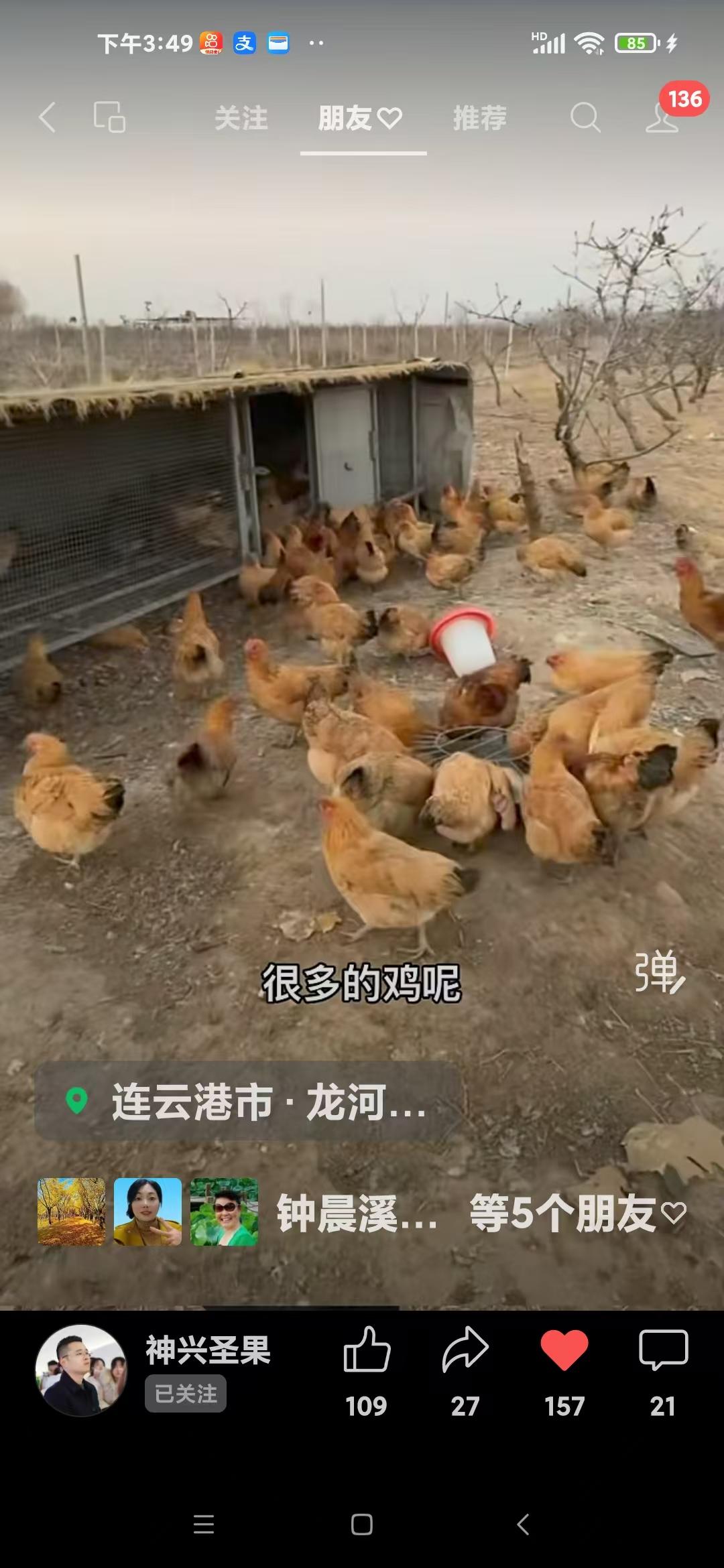Open 神兴圣果's profile avatar
724x1568 pixels.
(81, 1370)
